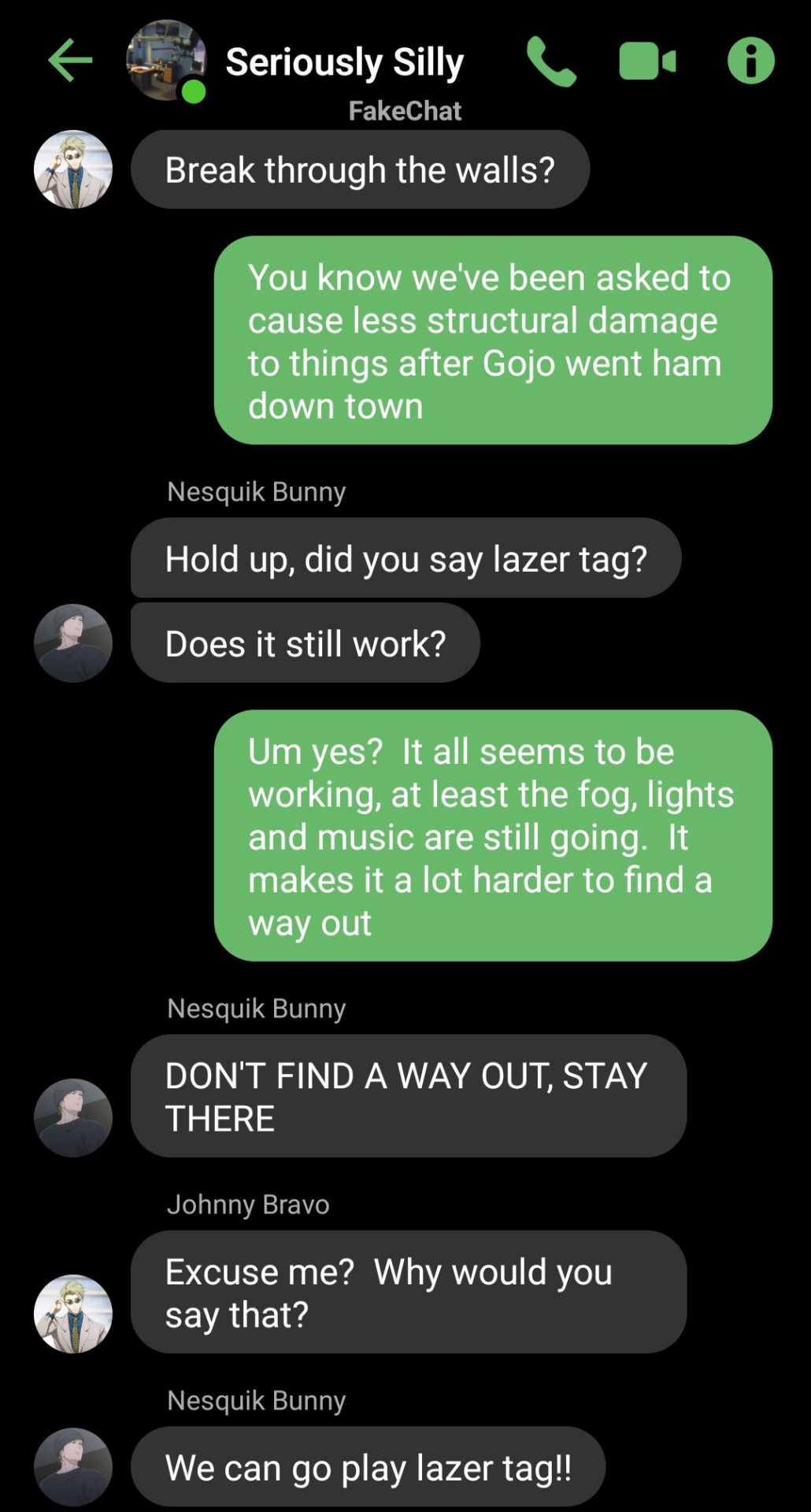
Task: Open the avatar beside 'Does it still work?'
Action: [73, 643]
